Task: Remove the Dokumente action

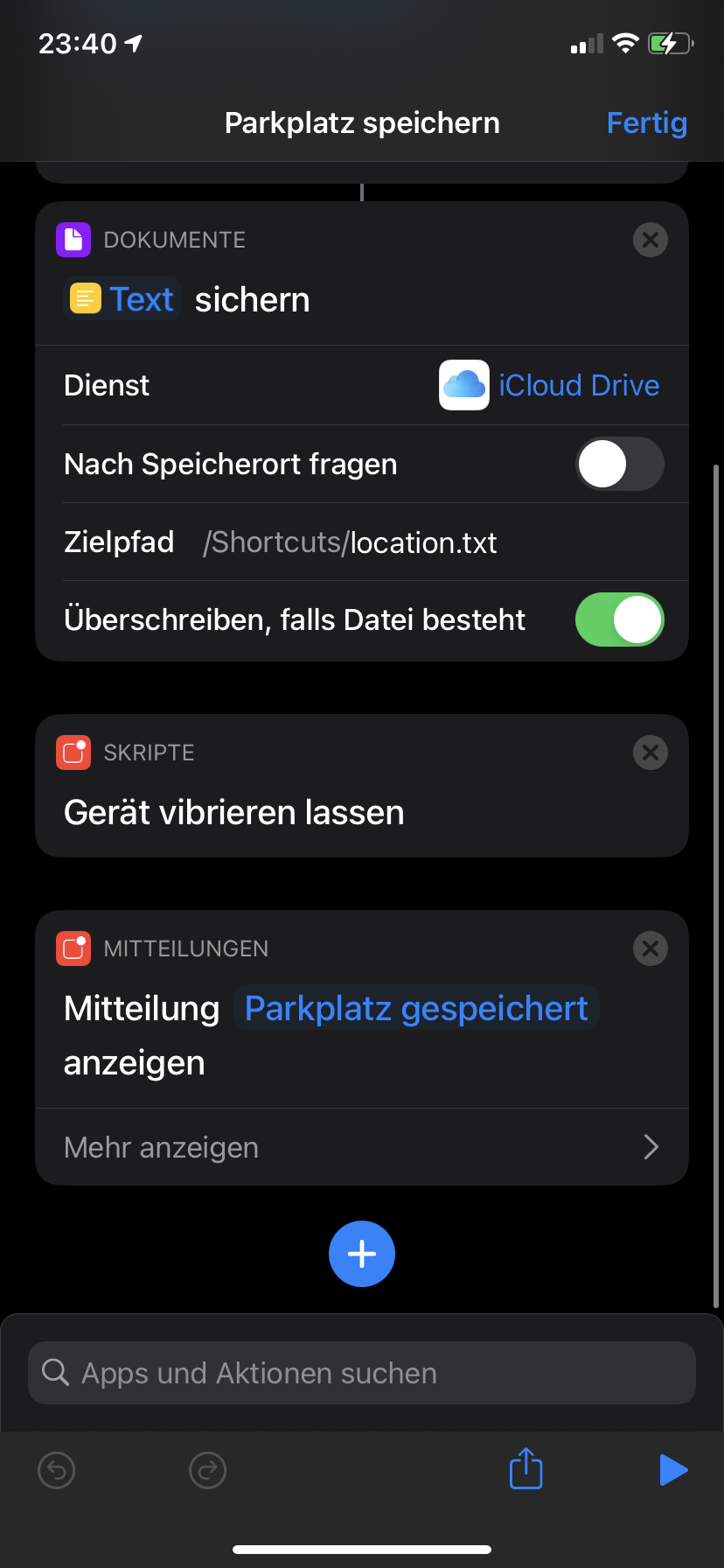Action: (650, 240)
